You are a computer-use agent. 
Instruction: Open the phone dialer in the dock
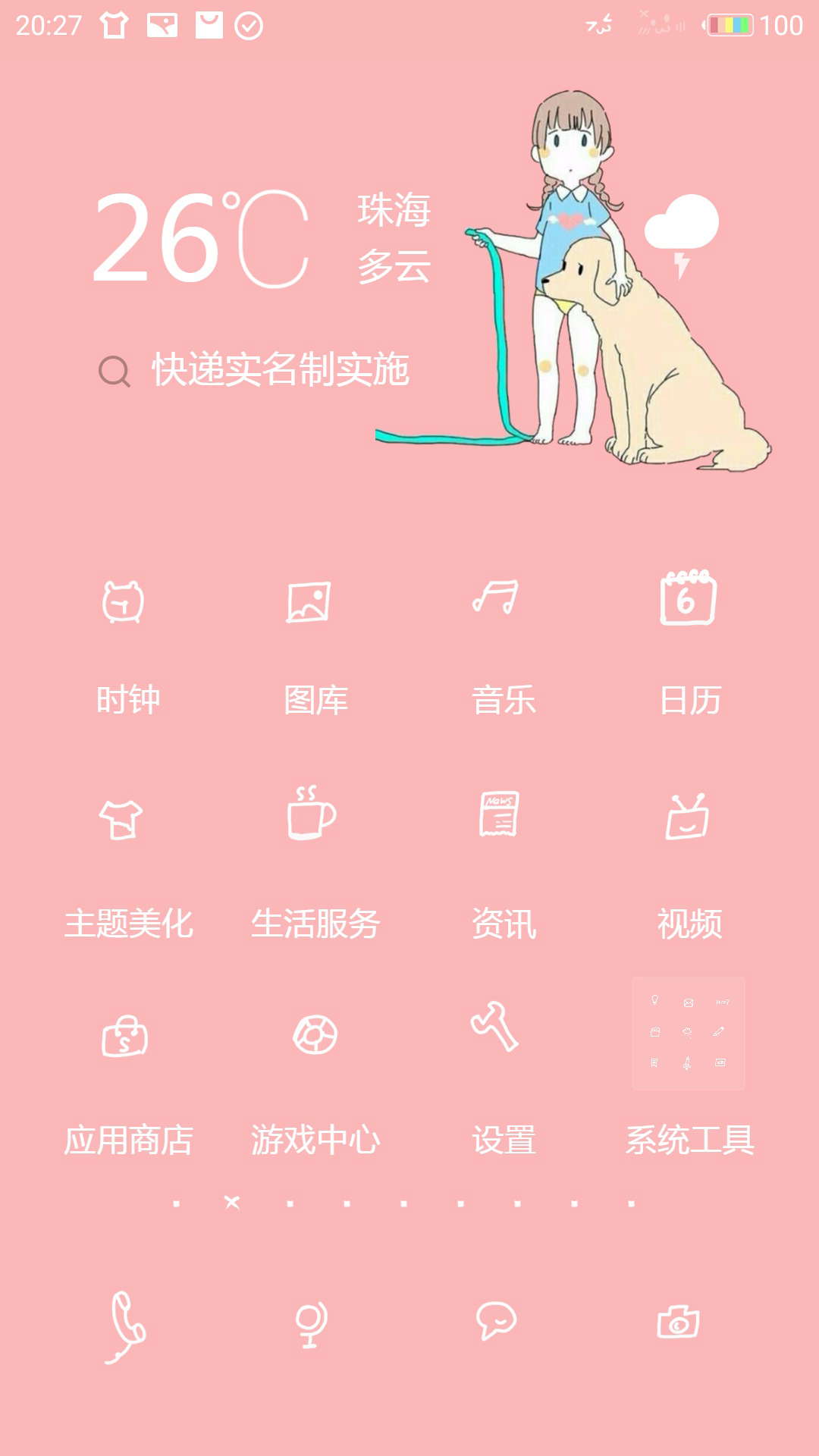point(125,1328)
